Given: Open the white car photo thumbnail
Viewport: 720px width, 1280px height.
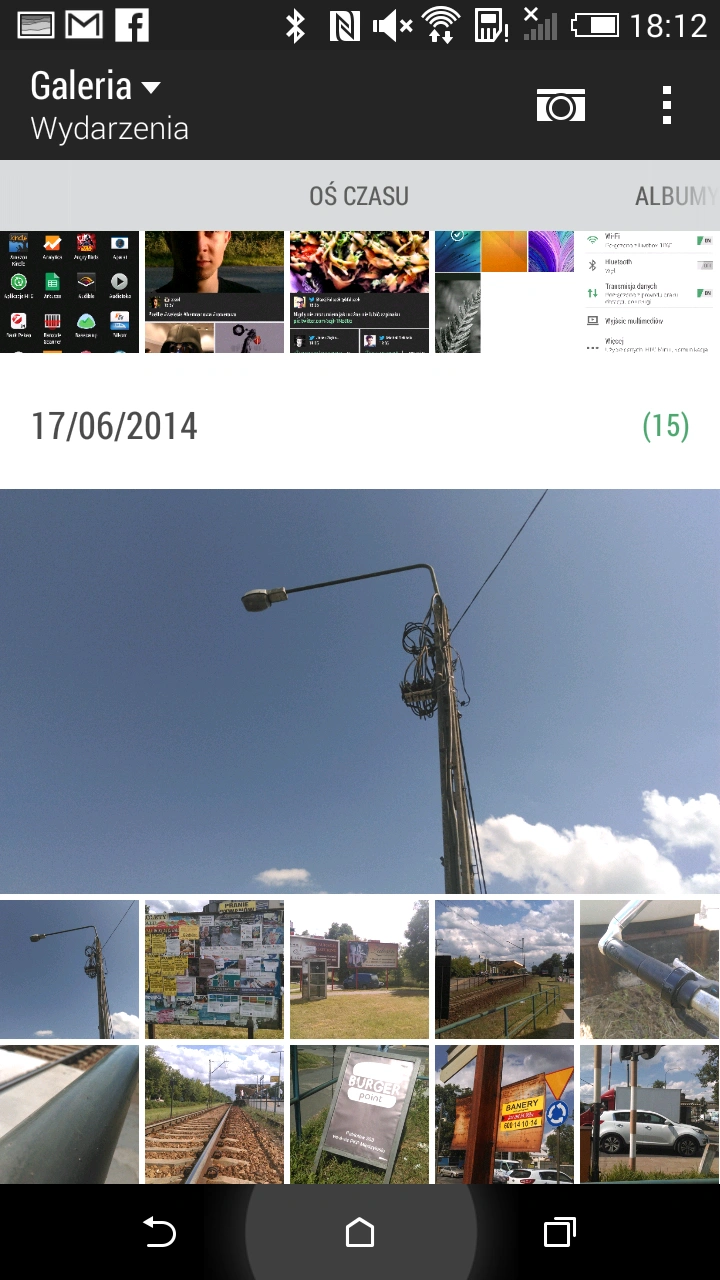Looking at the screenshot, I should (x=649, y=1114).
